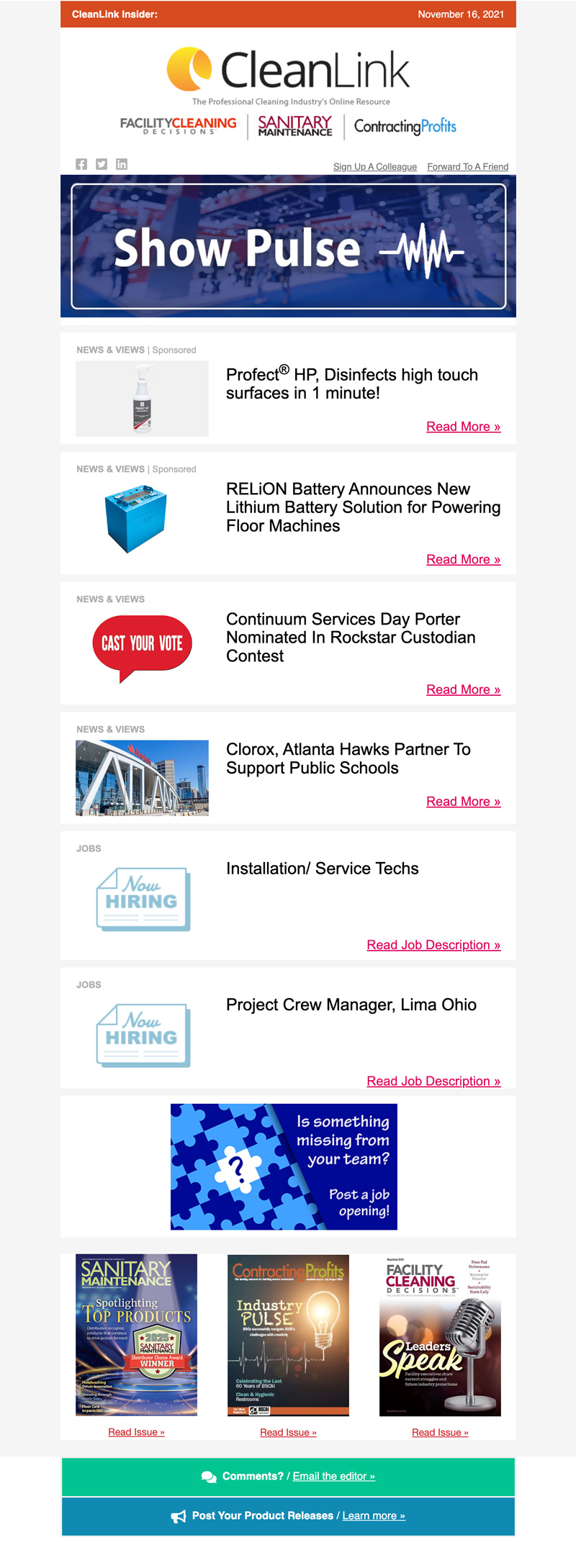
Task: Open the Post a job opening banner
Action: [x=284, y=1166]
